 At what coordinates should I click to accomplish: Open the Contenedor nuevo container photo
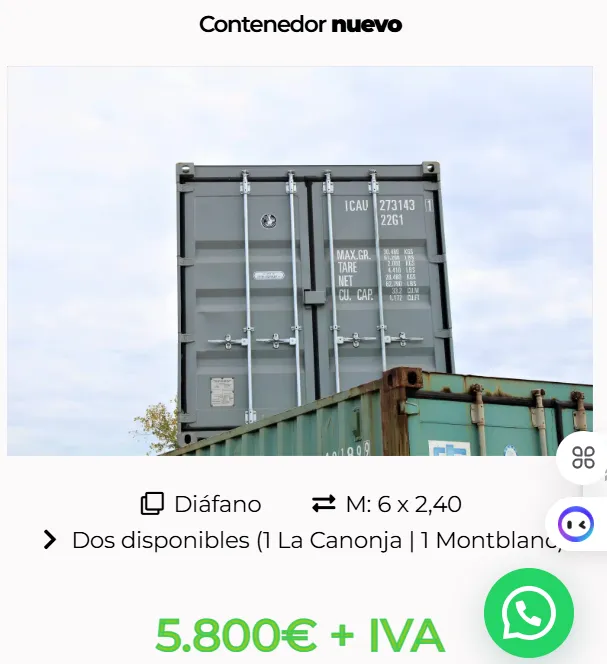(300, 261)
